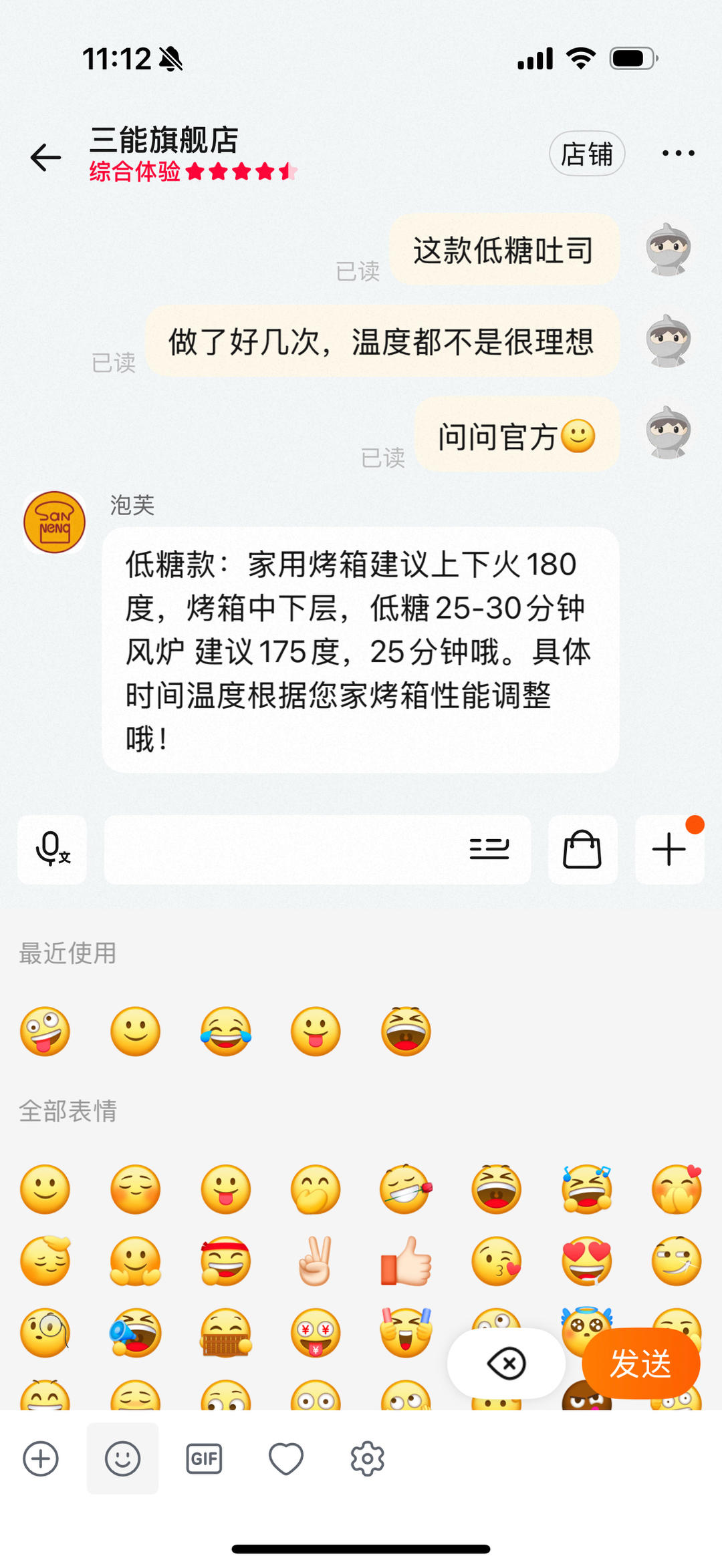Delete the last character with the backspace key
The image size is (722, 1568).
pos(506,1364)
